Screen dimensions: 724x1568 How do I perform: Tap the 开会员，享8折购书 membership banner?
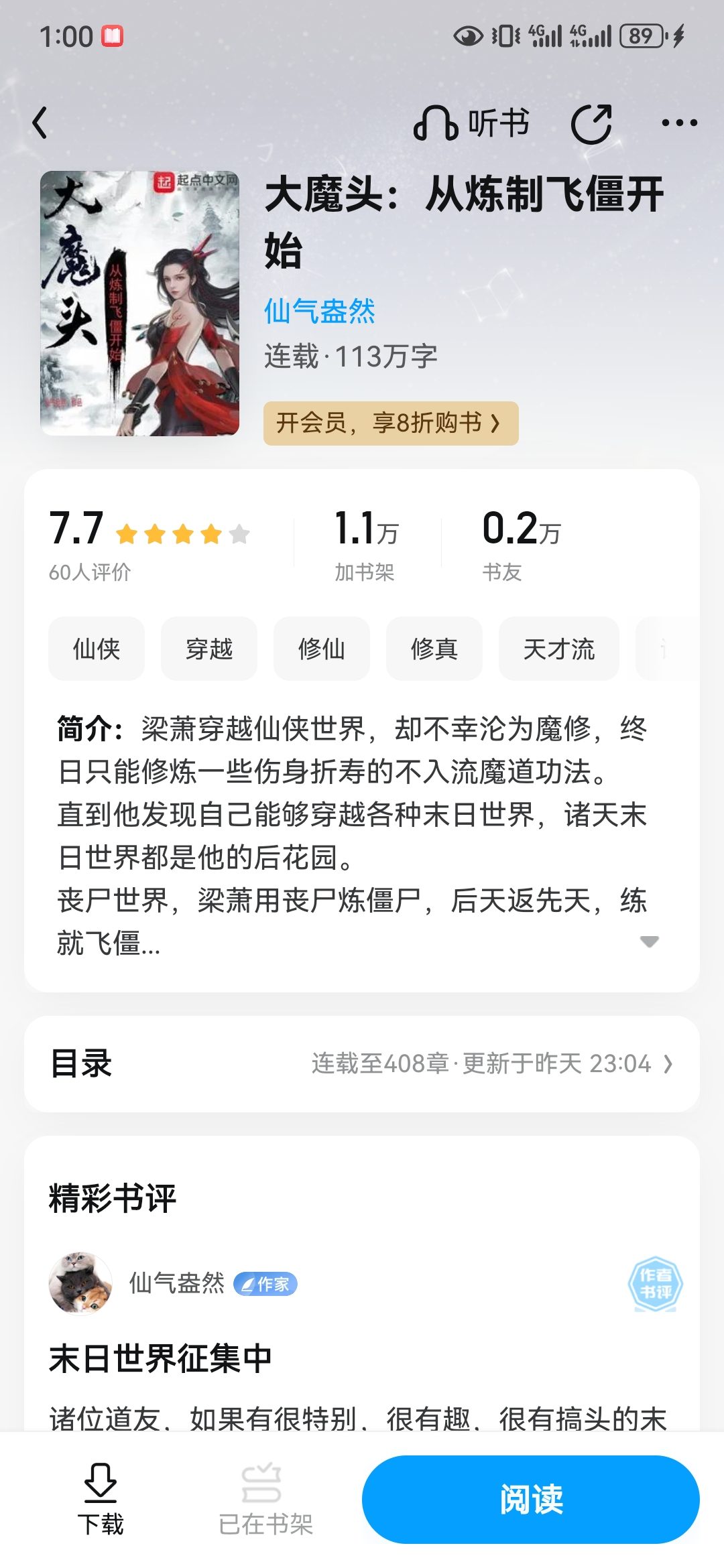[390, 423]
